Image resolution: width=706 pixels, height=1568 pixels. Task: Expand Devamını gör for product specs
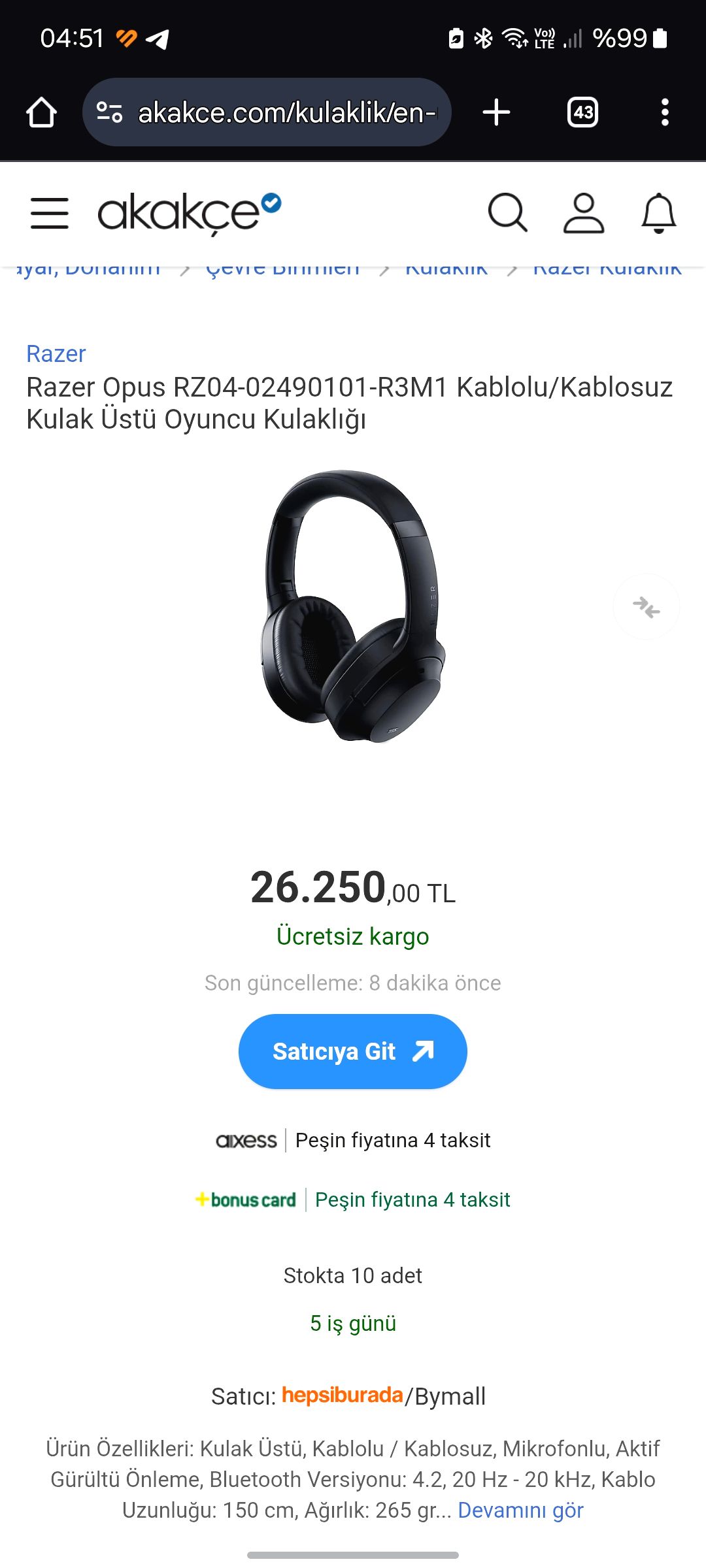click(x=520, y=1510)
